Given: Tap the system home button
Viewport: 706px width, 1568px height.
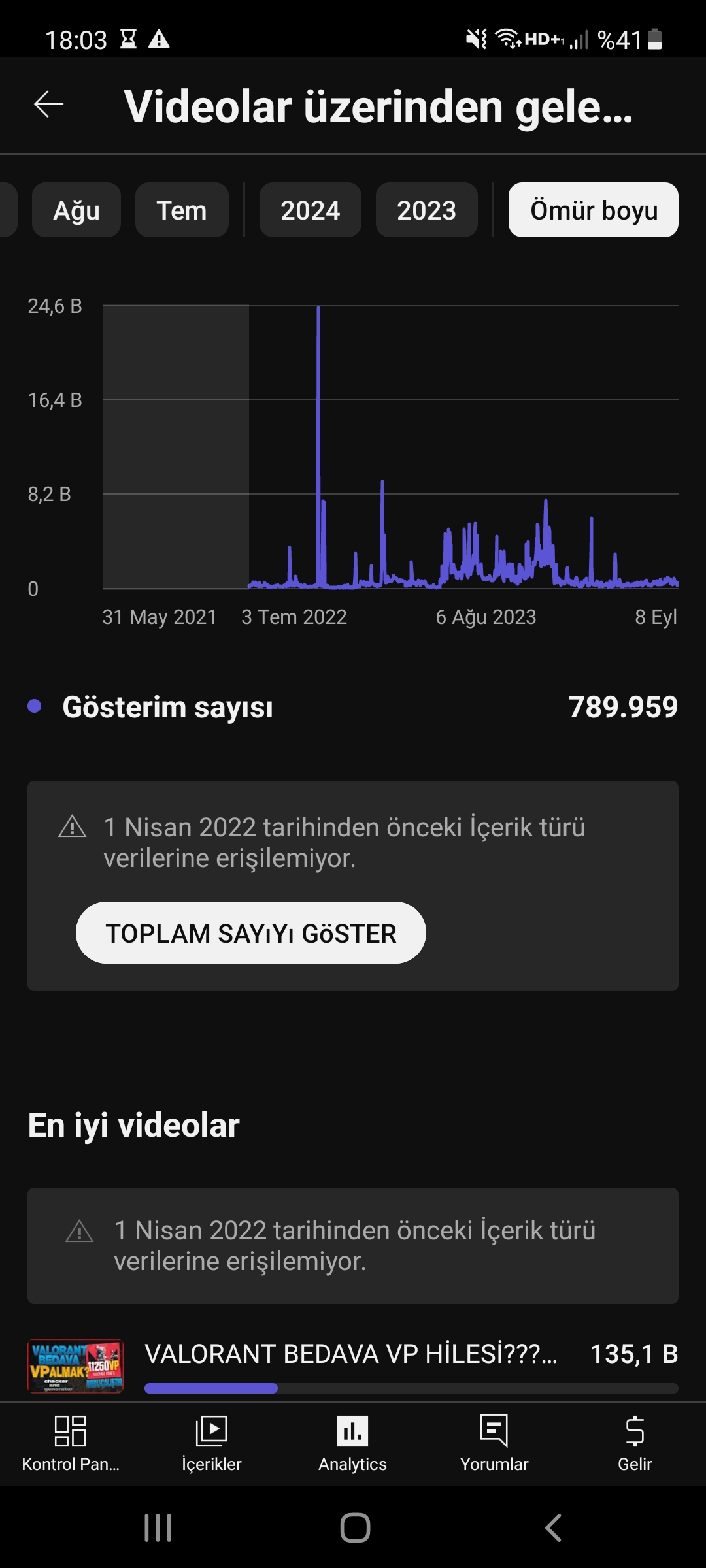Looking at the screenshot, I should click(x=355, y=1527).
